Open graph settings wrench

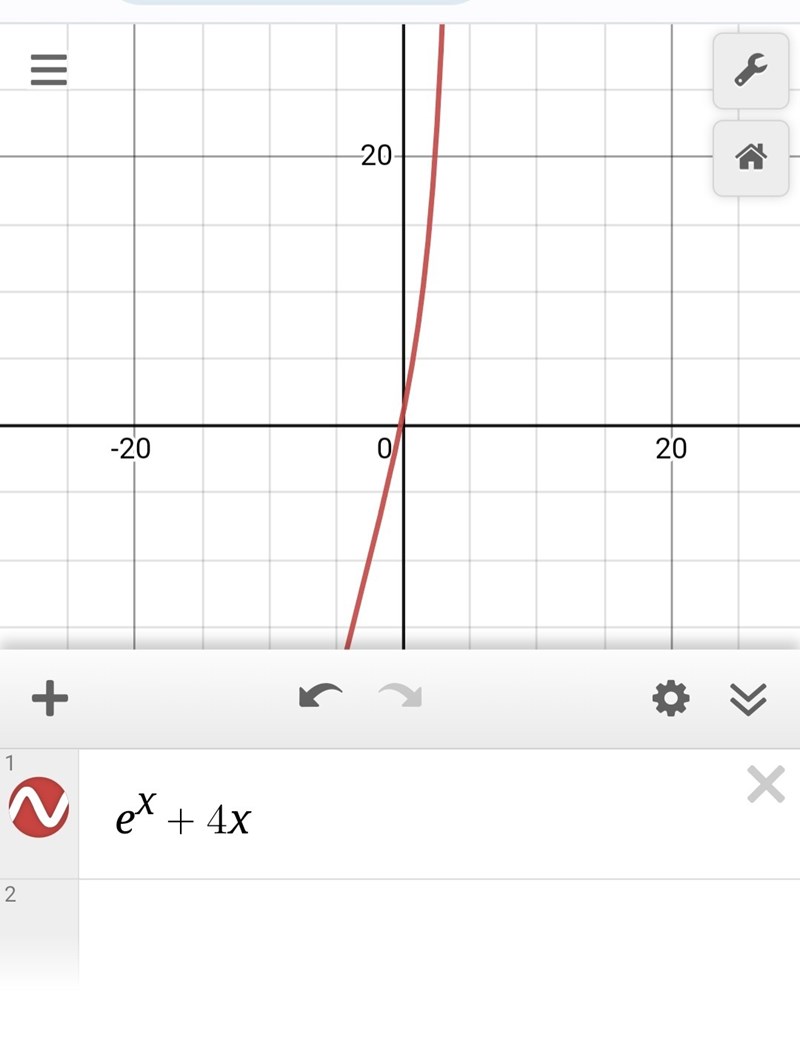(x=750, y=70)
